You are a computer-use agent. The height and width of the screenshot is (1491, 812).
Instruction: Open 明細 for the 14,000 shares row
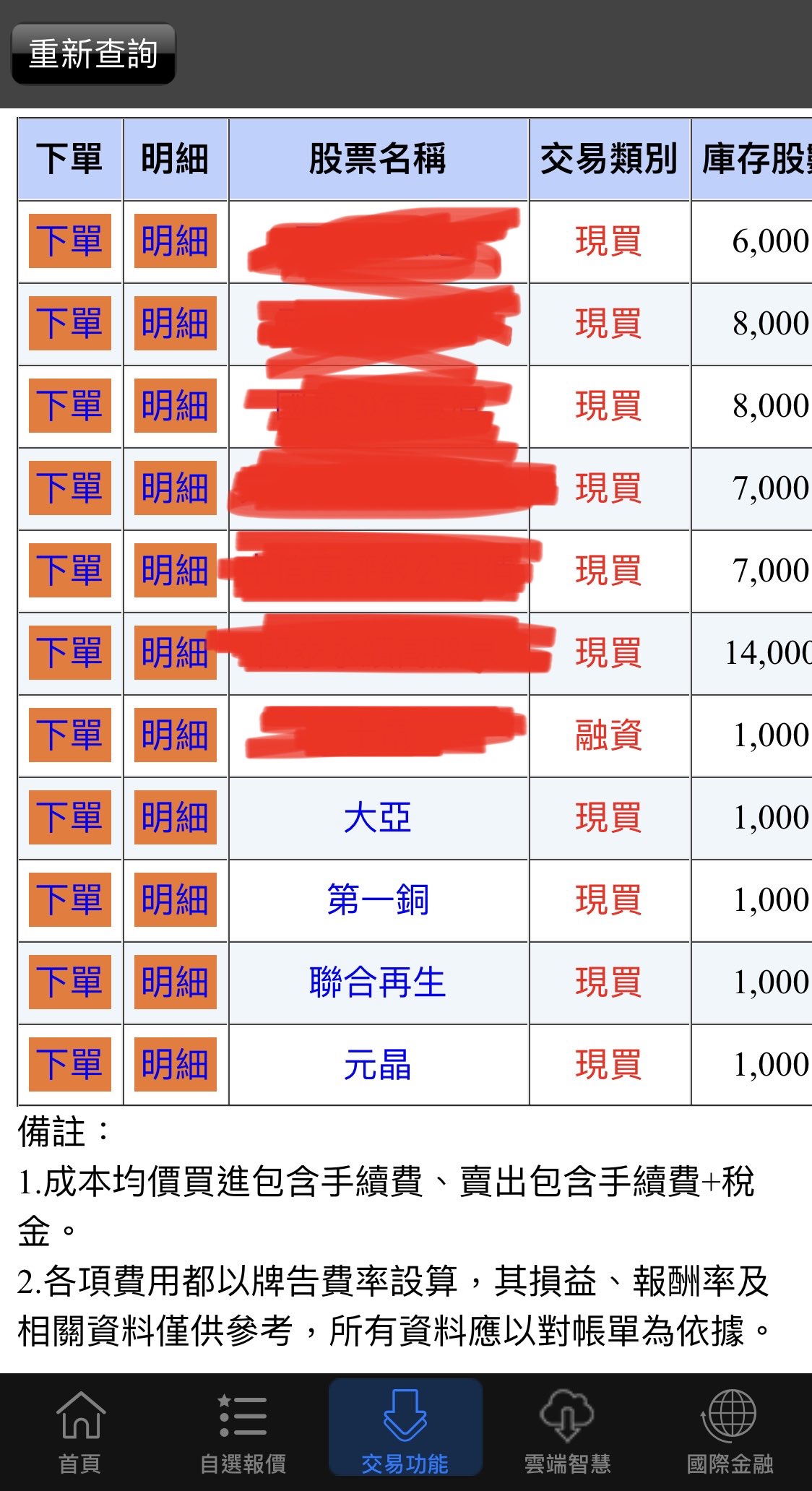click(176, 653)
